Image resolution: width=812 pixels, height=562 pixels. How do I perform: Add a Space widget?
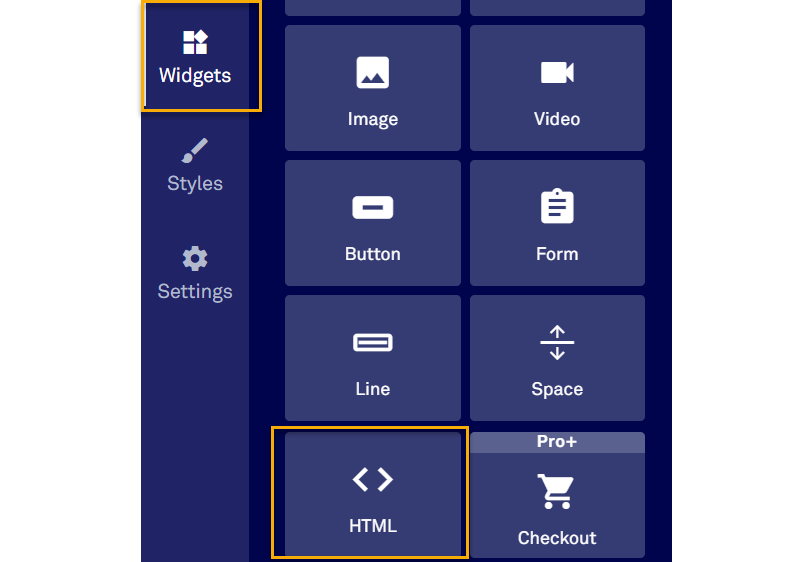point(557,358)
